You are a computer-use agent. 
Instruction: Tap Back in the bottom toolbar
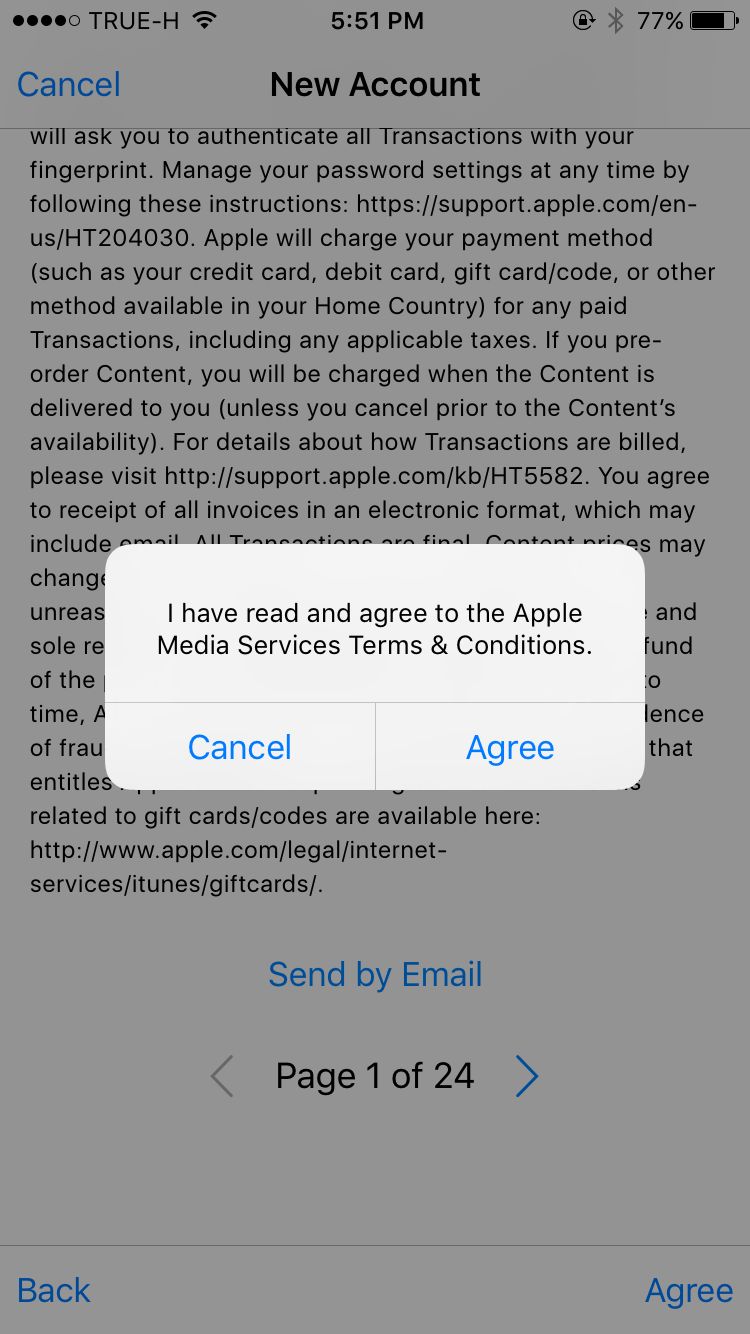(54, 1290)
